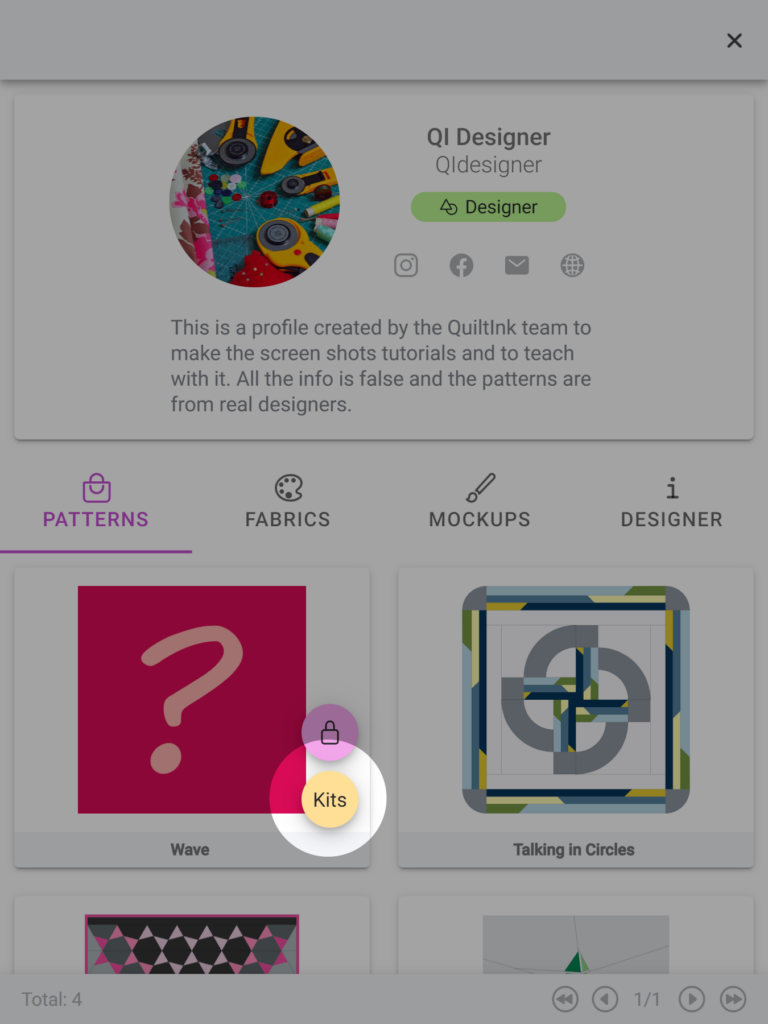Jump to the last page
The image size is (768, 1024).
(733, 999)
